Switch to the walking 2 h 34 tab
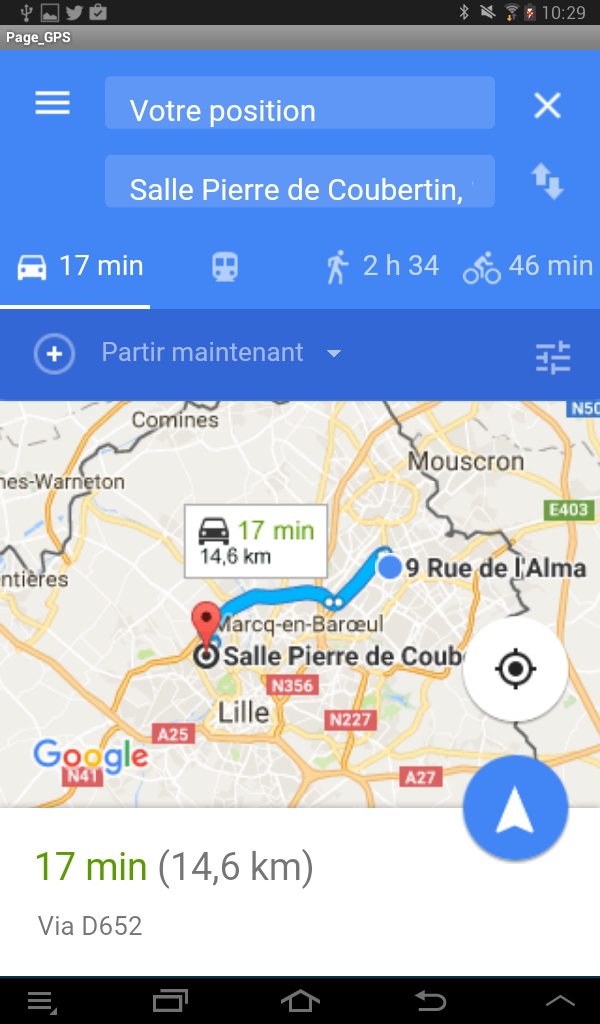 click(382, 266)
